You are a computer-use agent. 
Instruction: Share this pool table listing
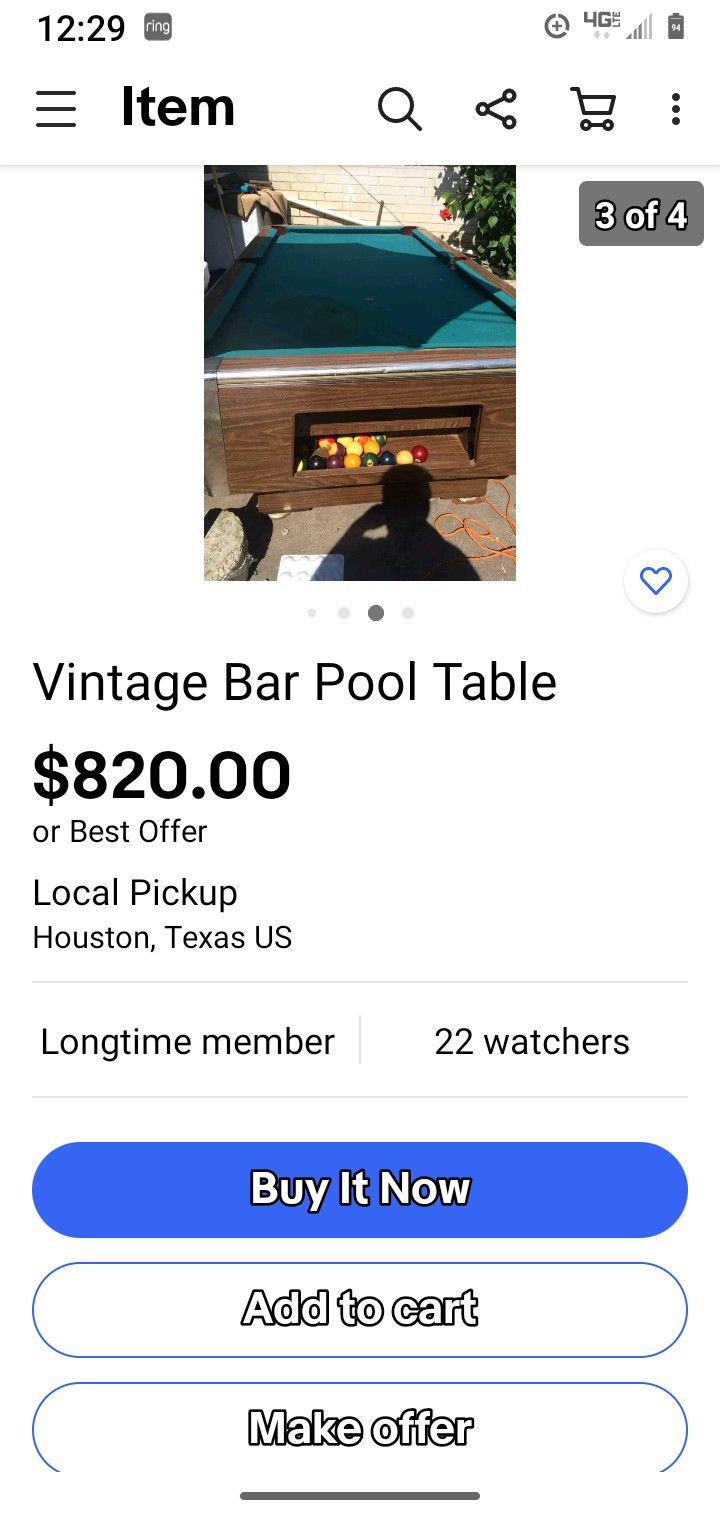(496, 108)
